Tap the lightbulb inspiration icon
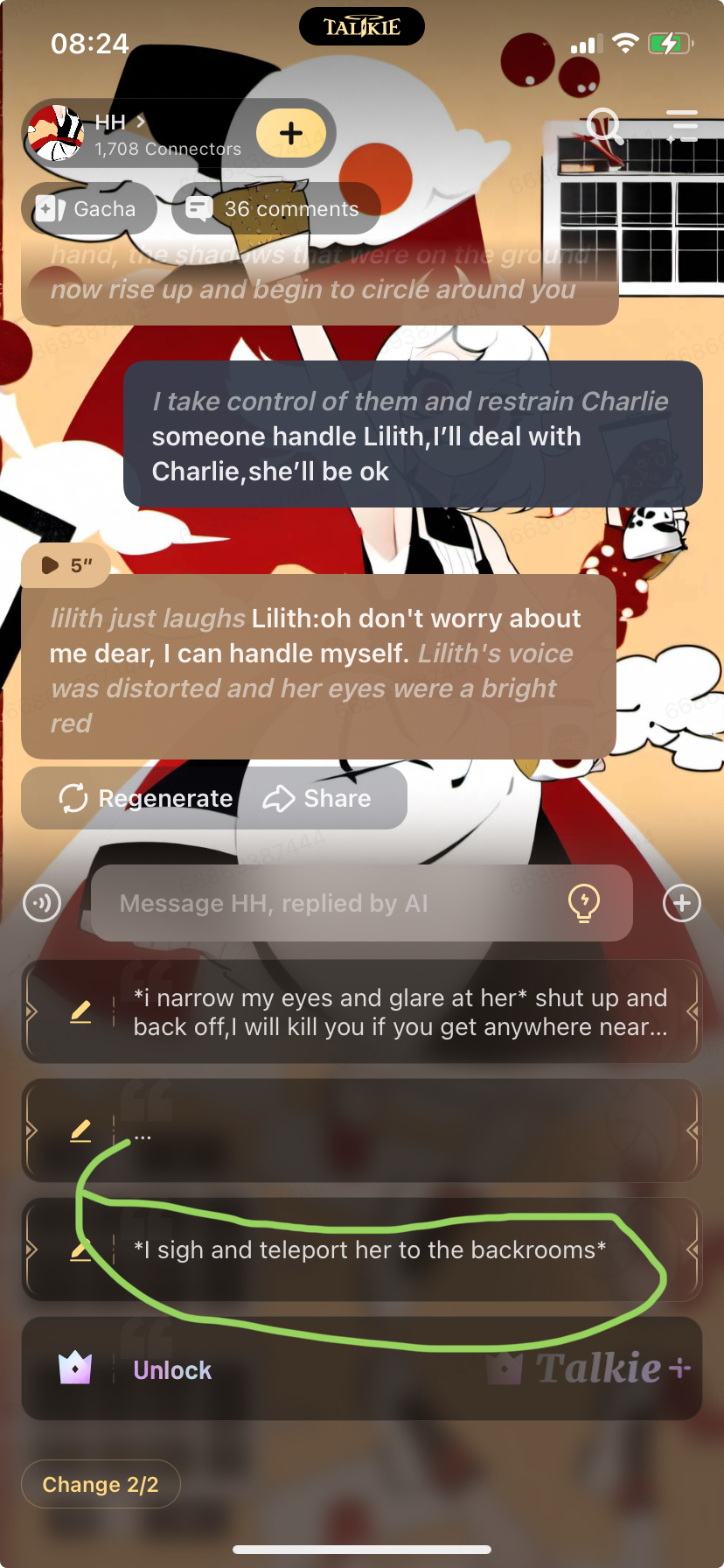The image size is (724, 1568). click(583, 903)
